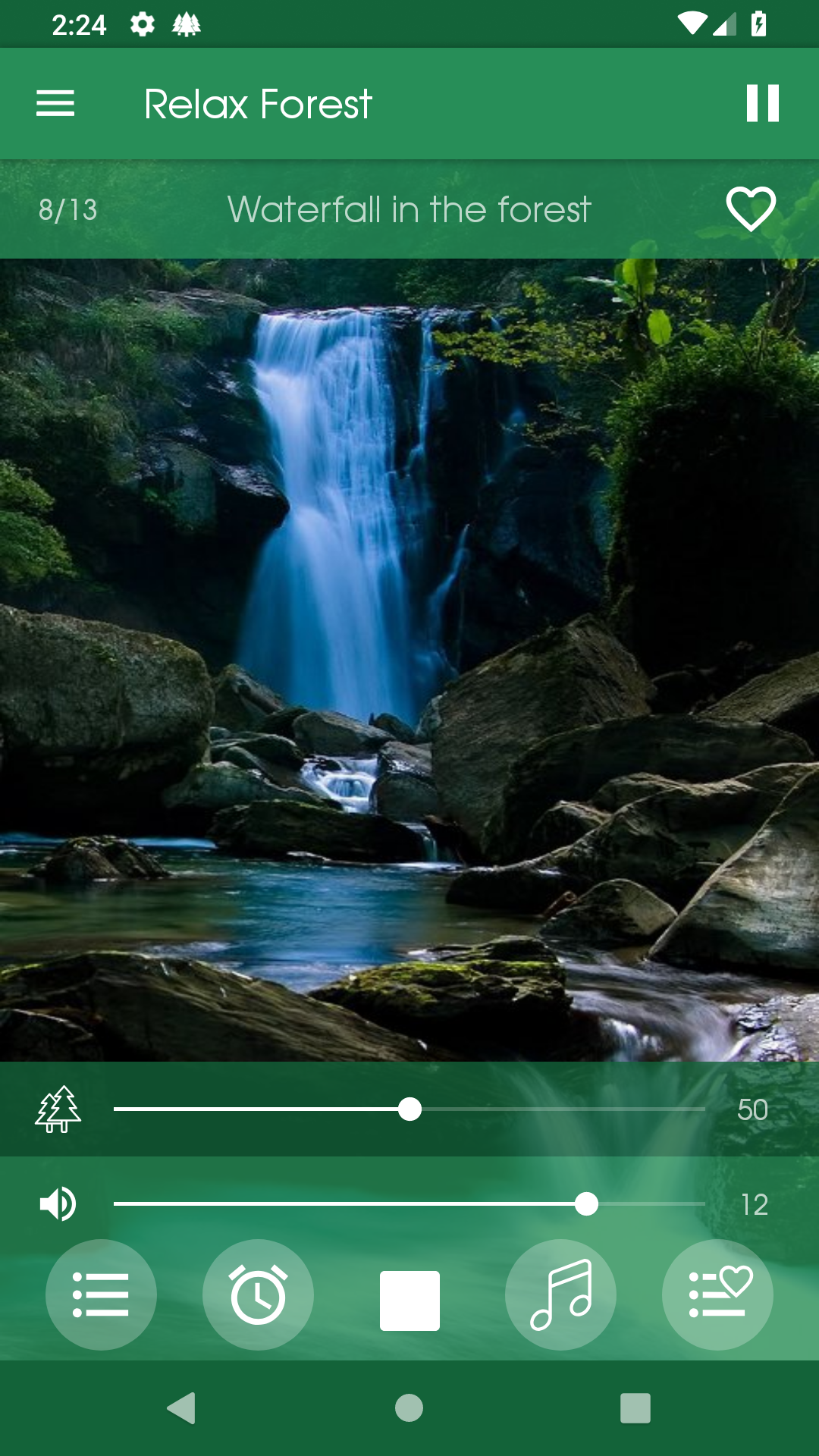The height and width of the screenshot is (1456, 819).
Task: Open the music melodies selector
Action: (x=561, y=1294)
